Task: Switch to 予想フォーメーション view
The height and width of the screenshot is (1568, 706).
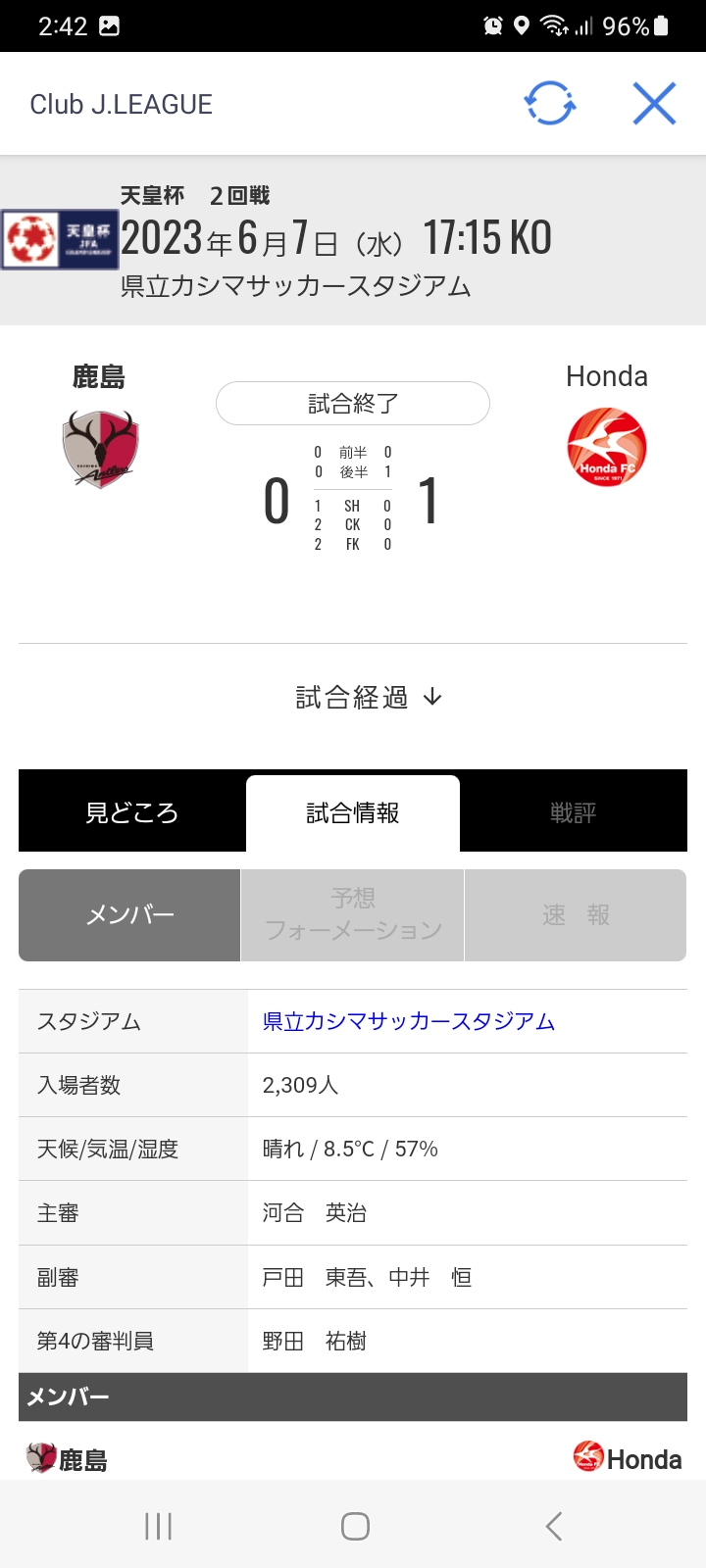Action: [x=353, y=915]
